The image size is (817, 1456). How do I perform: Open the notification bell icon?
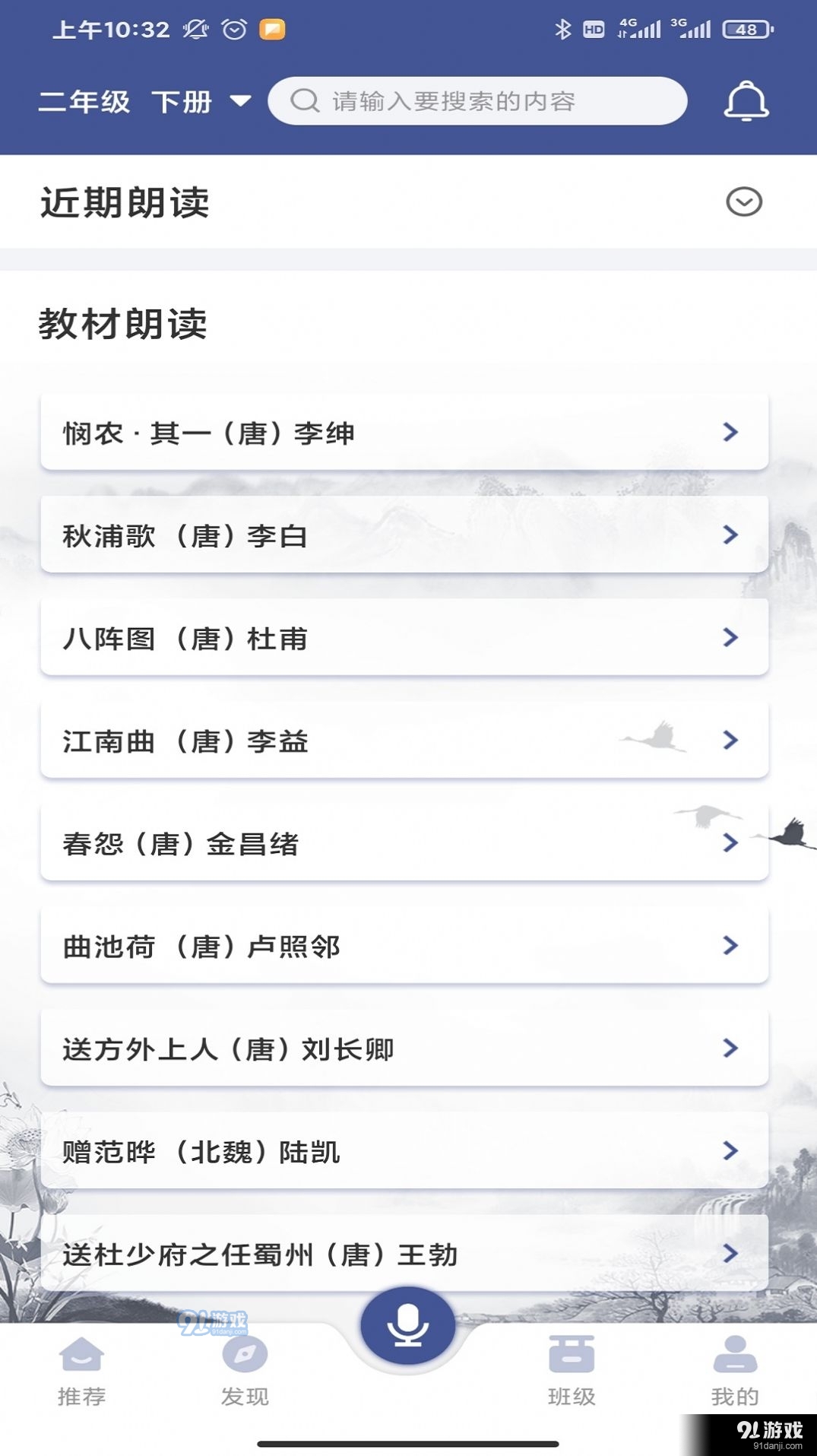click(746, 100)
